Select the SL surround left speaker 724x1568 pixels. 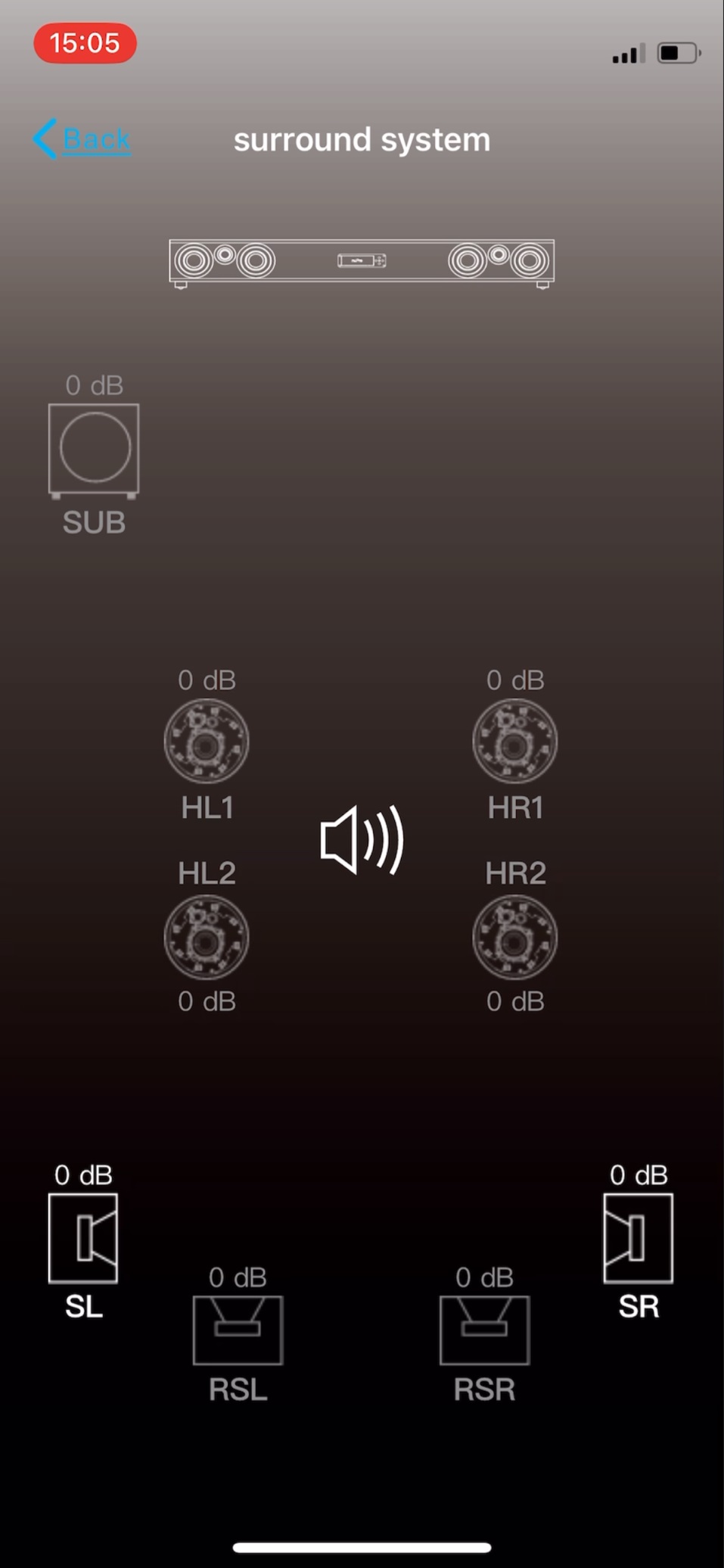pos(83,1239)
